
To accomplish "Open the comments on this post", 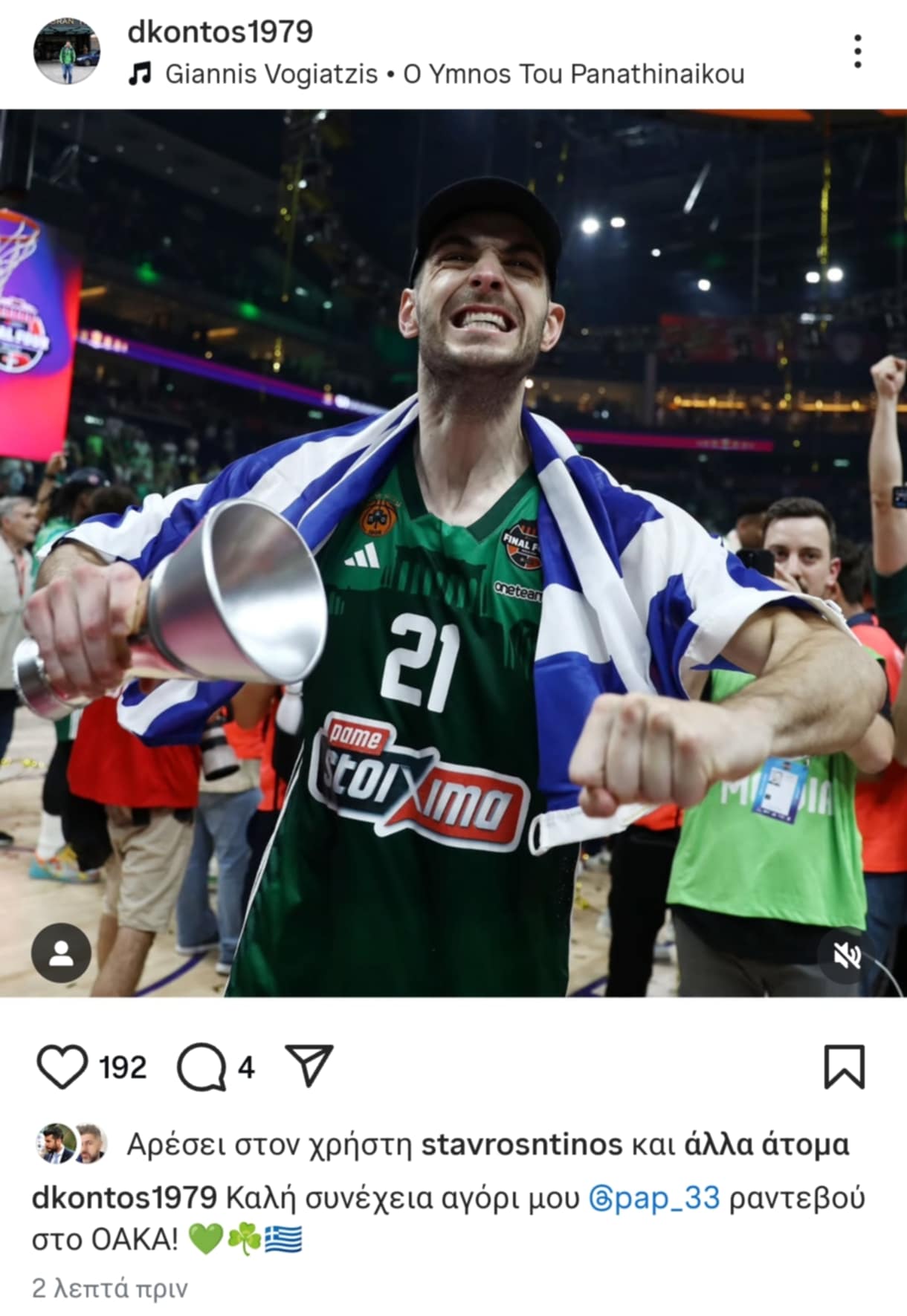I will tap(201, 1067).
